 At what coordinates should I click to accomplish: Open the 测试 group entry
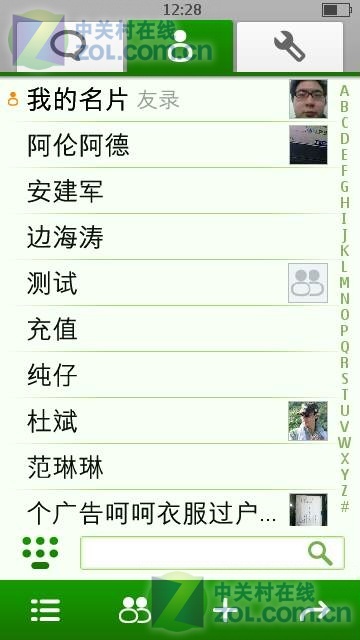169,283
